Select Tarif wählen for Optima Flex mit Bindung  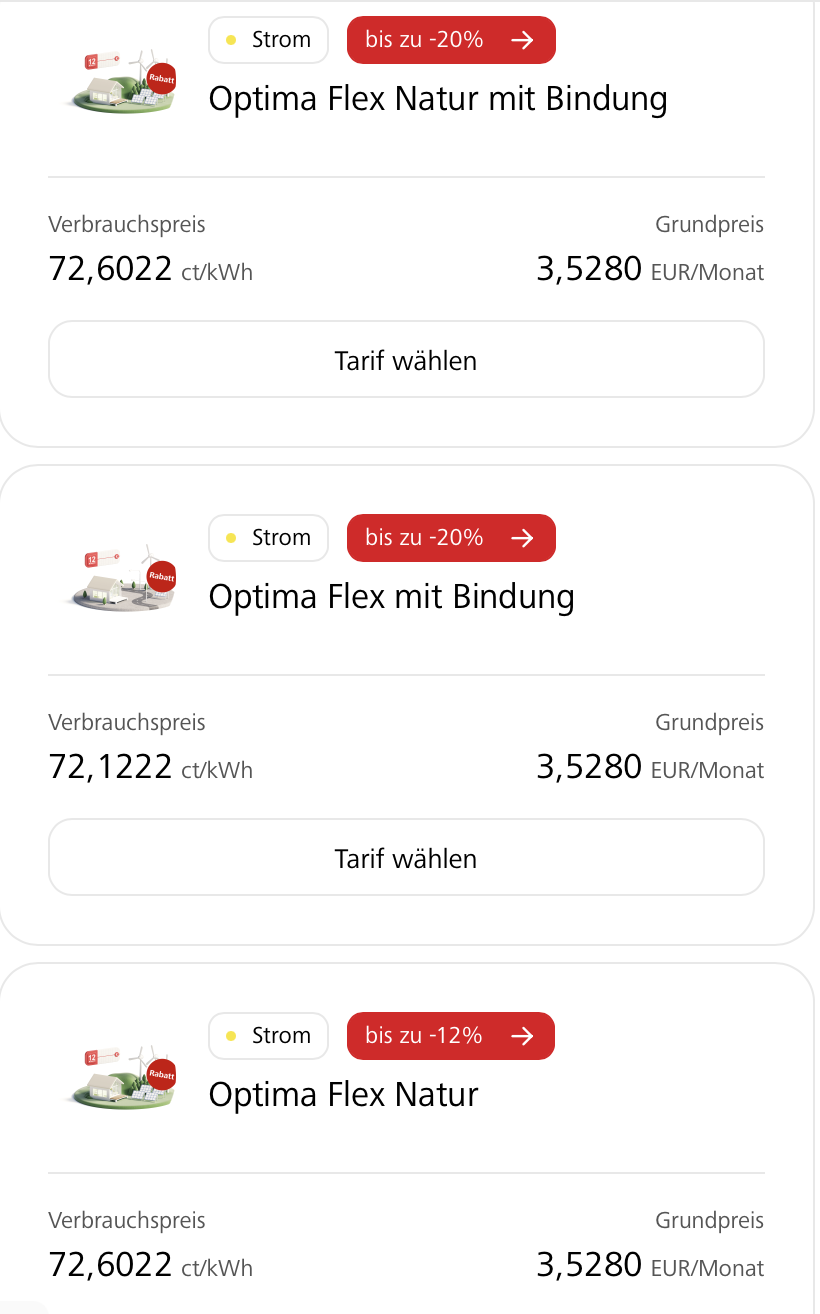(406, 857)
